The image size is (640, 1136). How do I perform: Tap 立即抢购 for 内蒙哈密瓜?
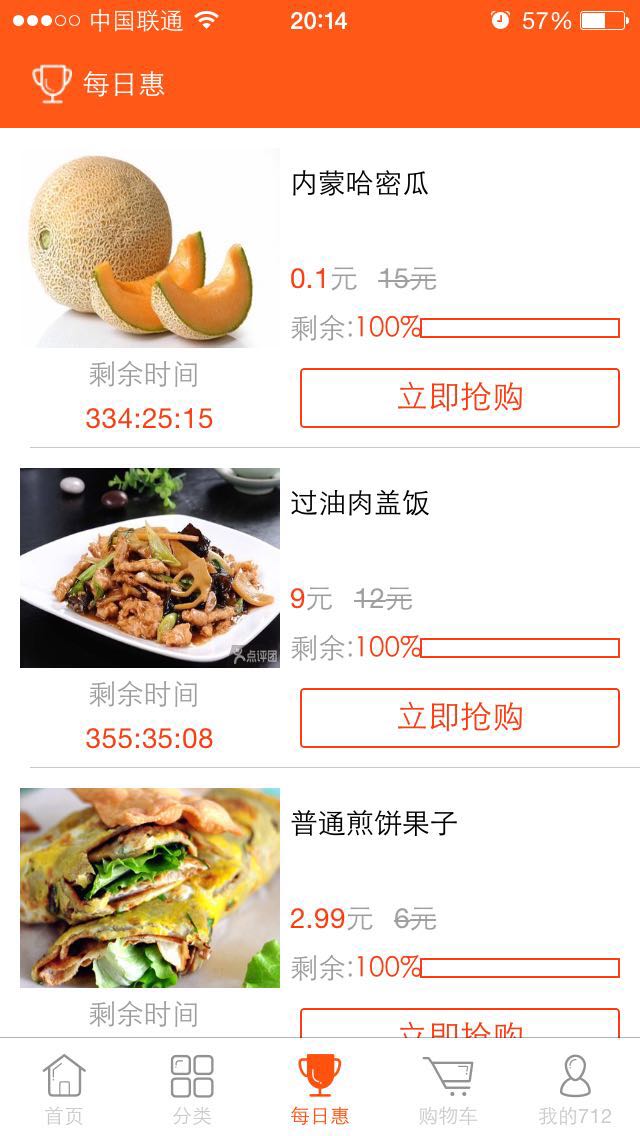coord(460,398)
